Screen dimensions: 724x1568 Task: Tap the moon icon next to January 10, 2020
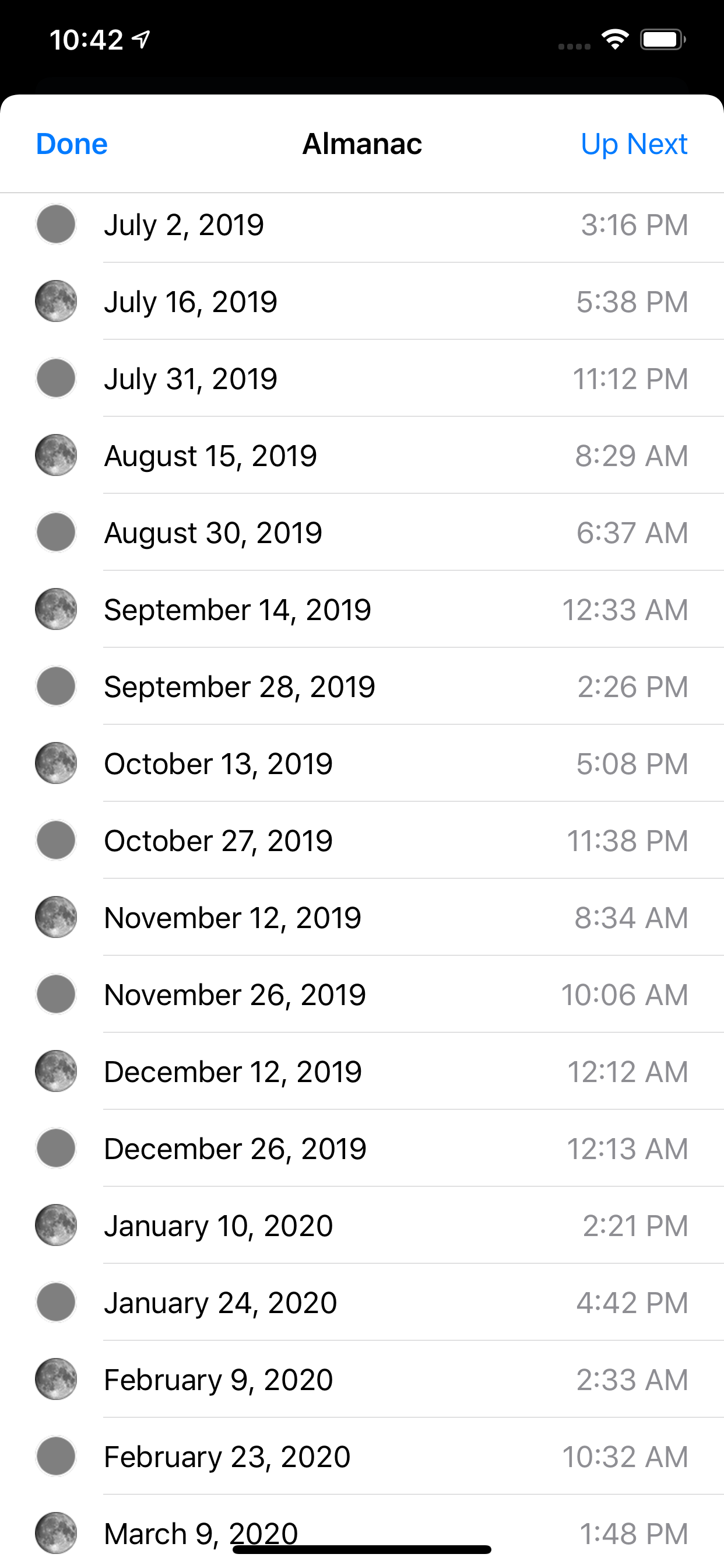[x=55, y=1226]
